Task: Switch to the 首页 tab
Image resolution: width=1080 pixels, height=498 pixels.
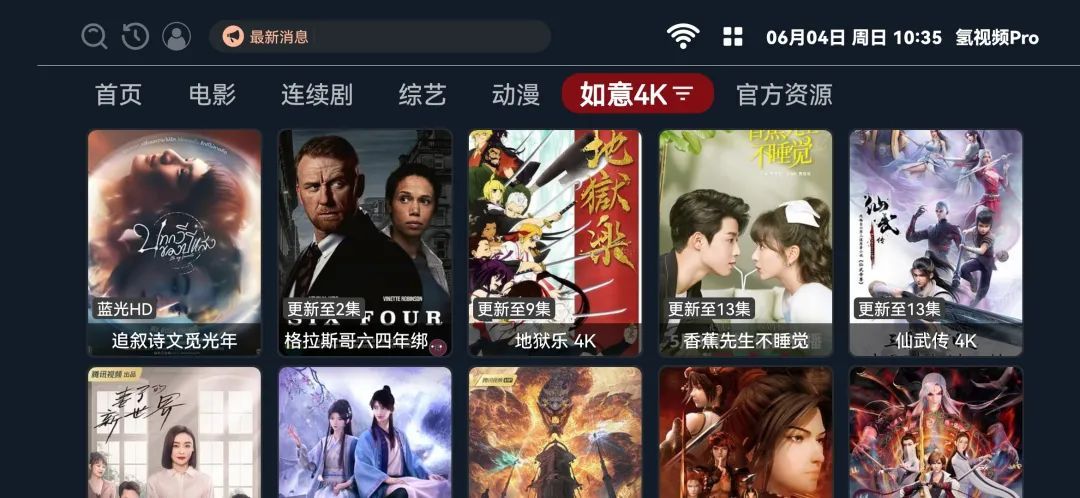Action: click(118, 95)
